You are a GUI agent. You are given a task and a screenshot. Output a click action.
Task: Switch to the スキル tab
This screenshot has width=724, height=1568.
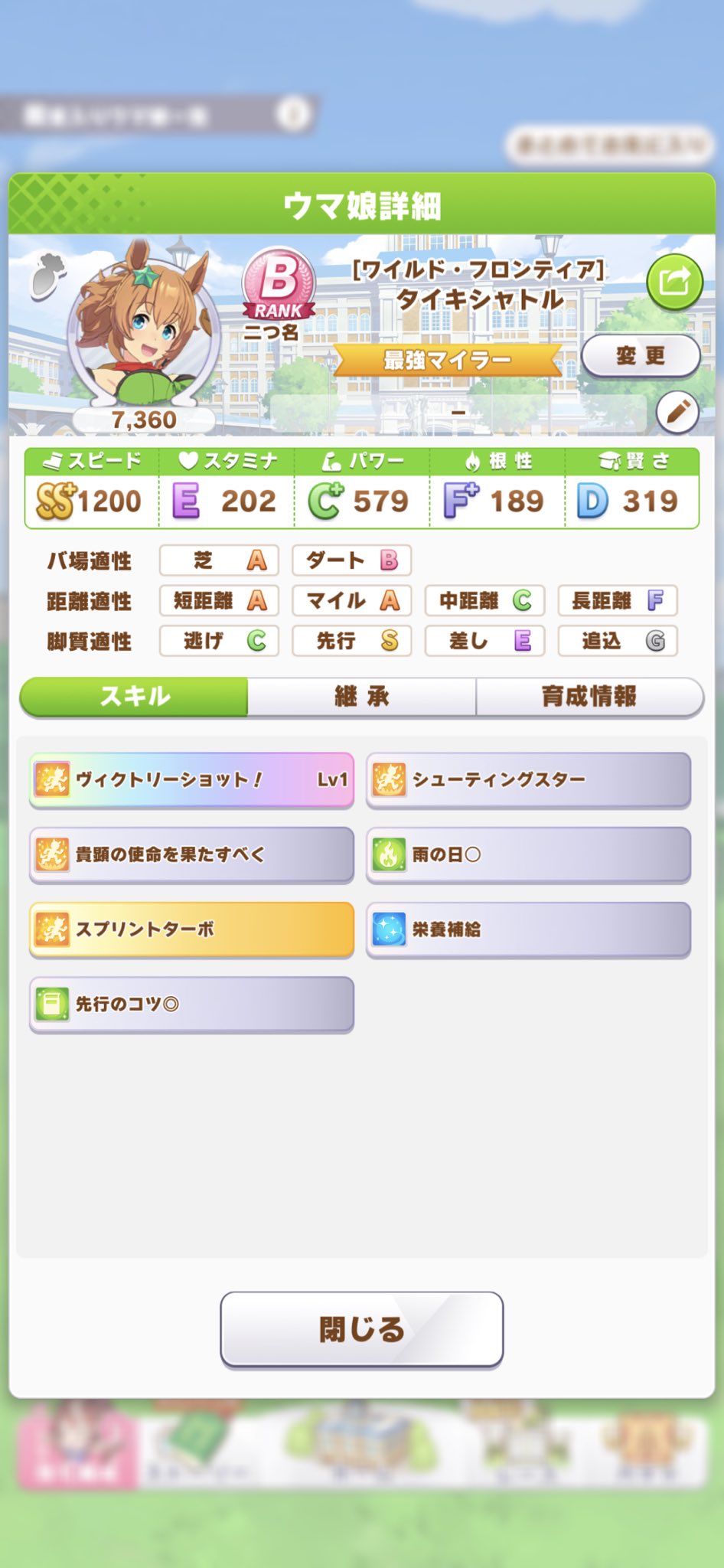click(x=135, y=697)
